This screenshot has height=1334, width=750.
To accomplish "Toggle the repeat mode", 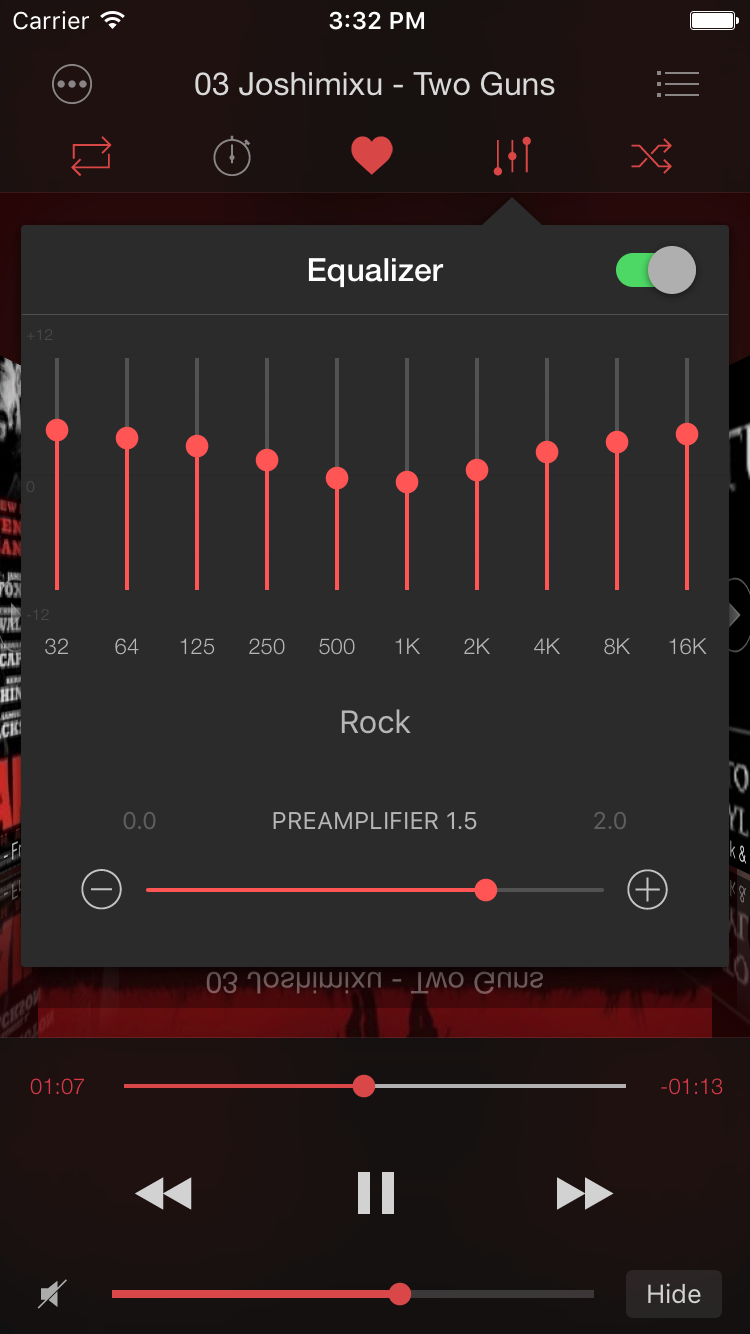I will pyautogui.click(x=91, y=156).
